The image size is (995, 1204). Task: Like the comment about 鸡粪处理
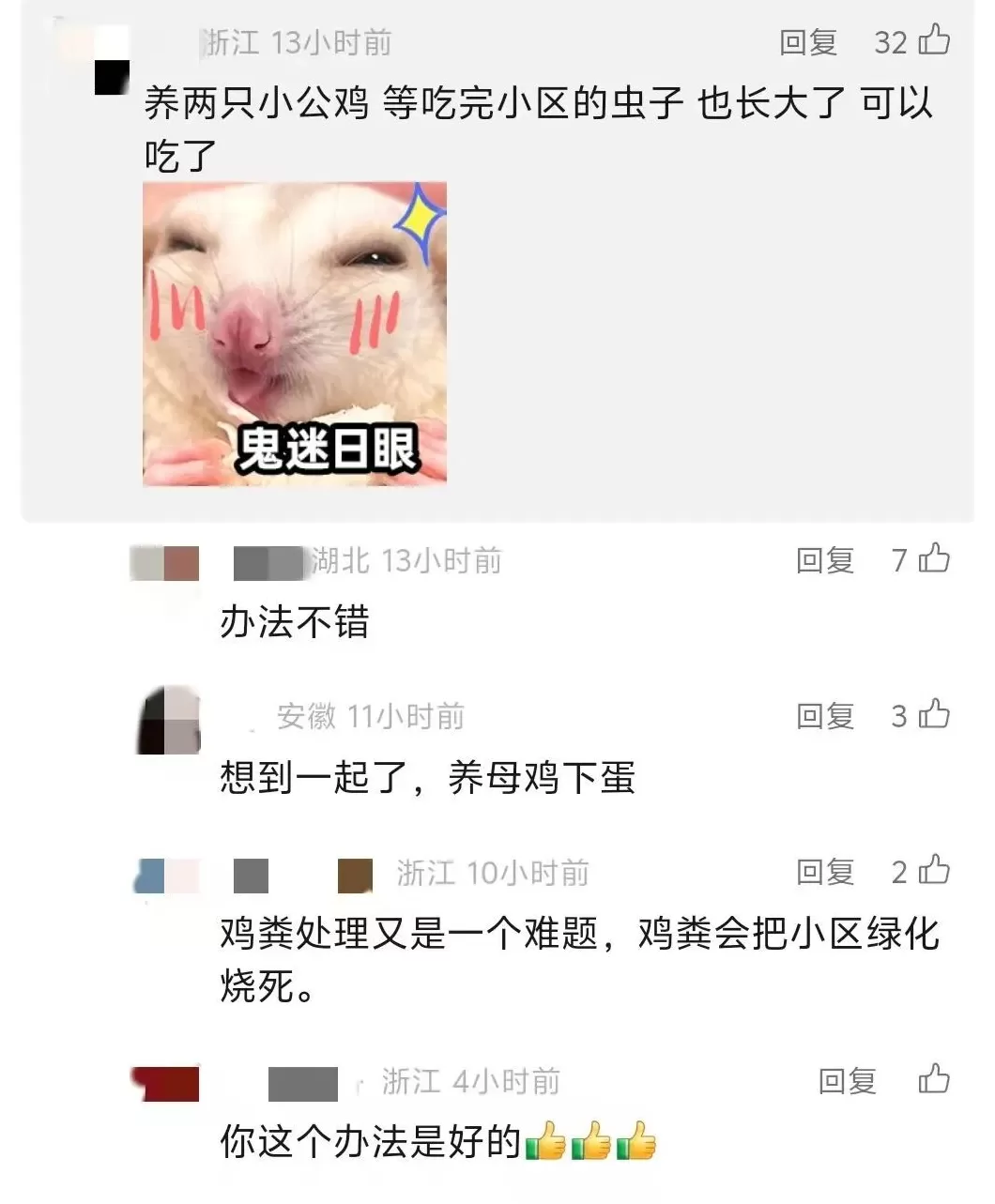point(934,871)
